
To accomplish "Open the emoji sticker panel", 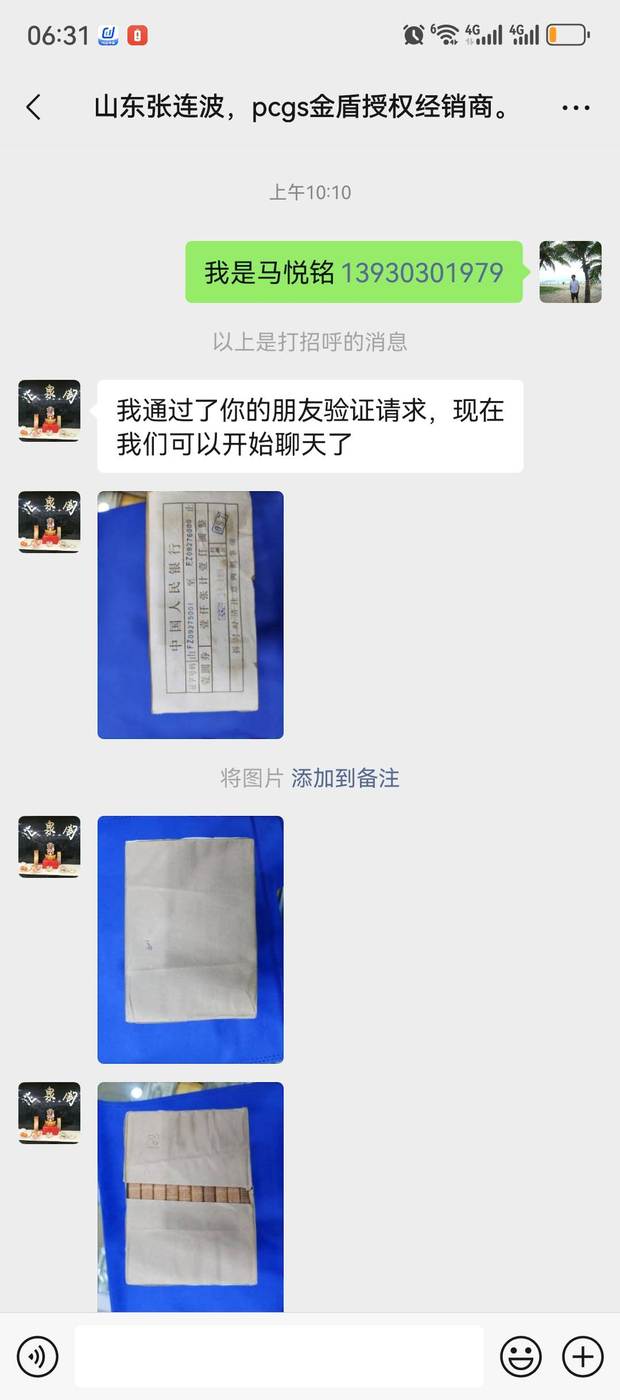I will 521,1357.
